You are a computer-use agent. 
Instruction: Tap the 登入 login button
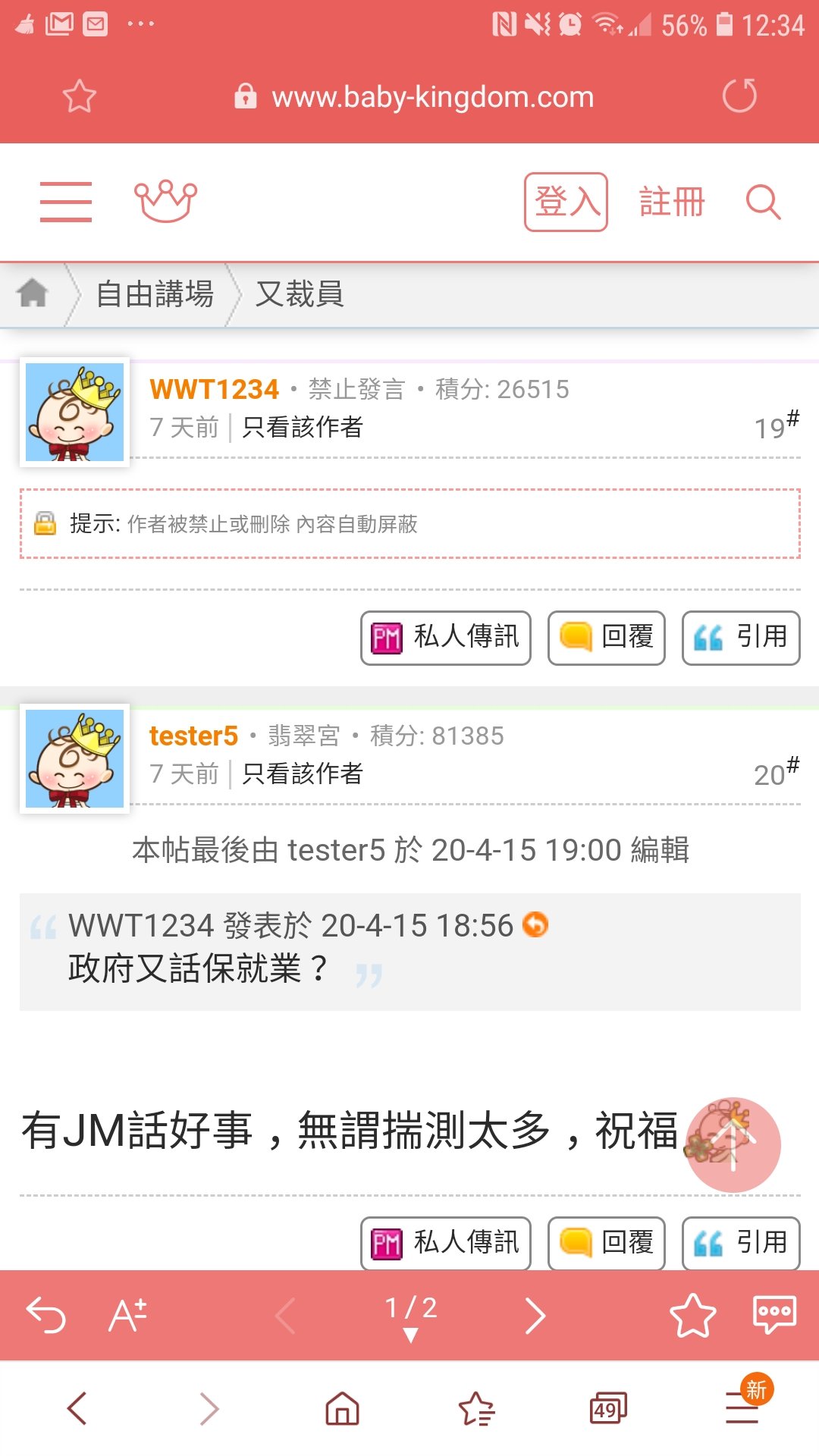point(566,202)
